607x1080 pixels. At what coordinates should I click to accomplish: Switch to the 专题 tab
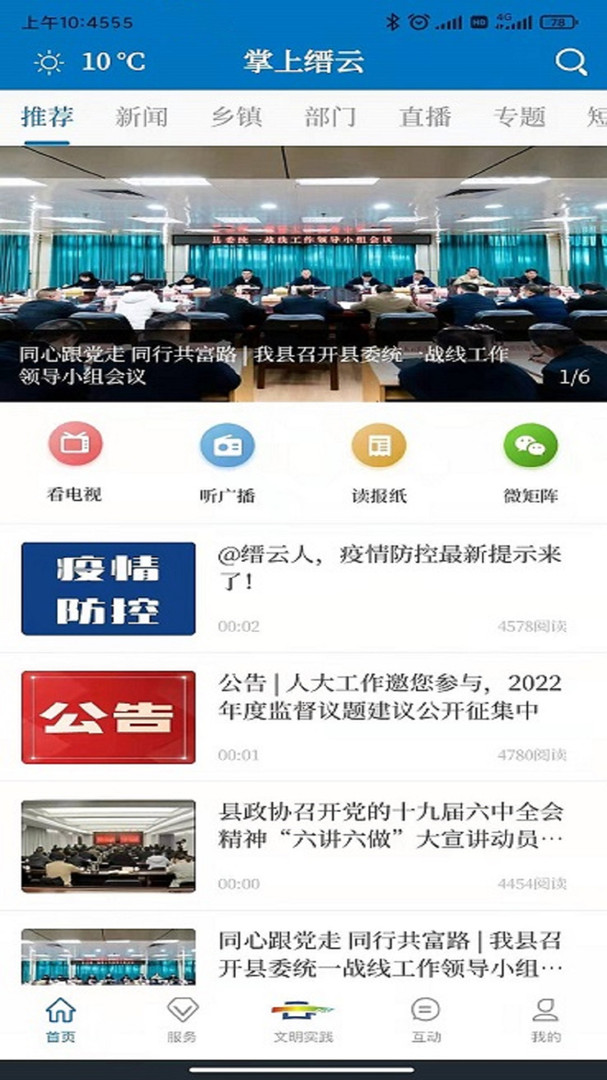pyautogui.click(x=520, y=116)
